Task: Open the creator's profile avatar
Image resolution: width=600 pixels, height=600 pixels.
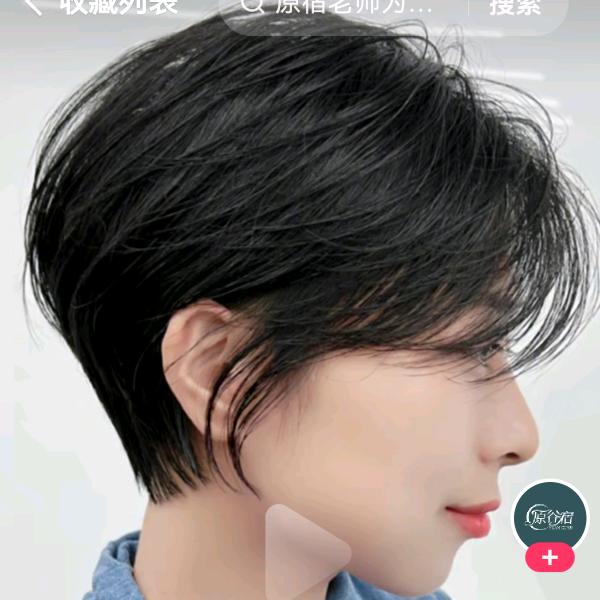Action: click(550, 517)
